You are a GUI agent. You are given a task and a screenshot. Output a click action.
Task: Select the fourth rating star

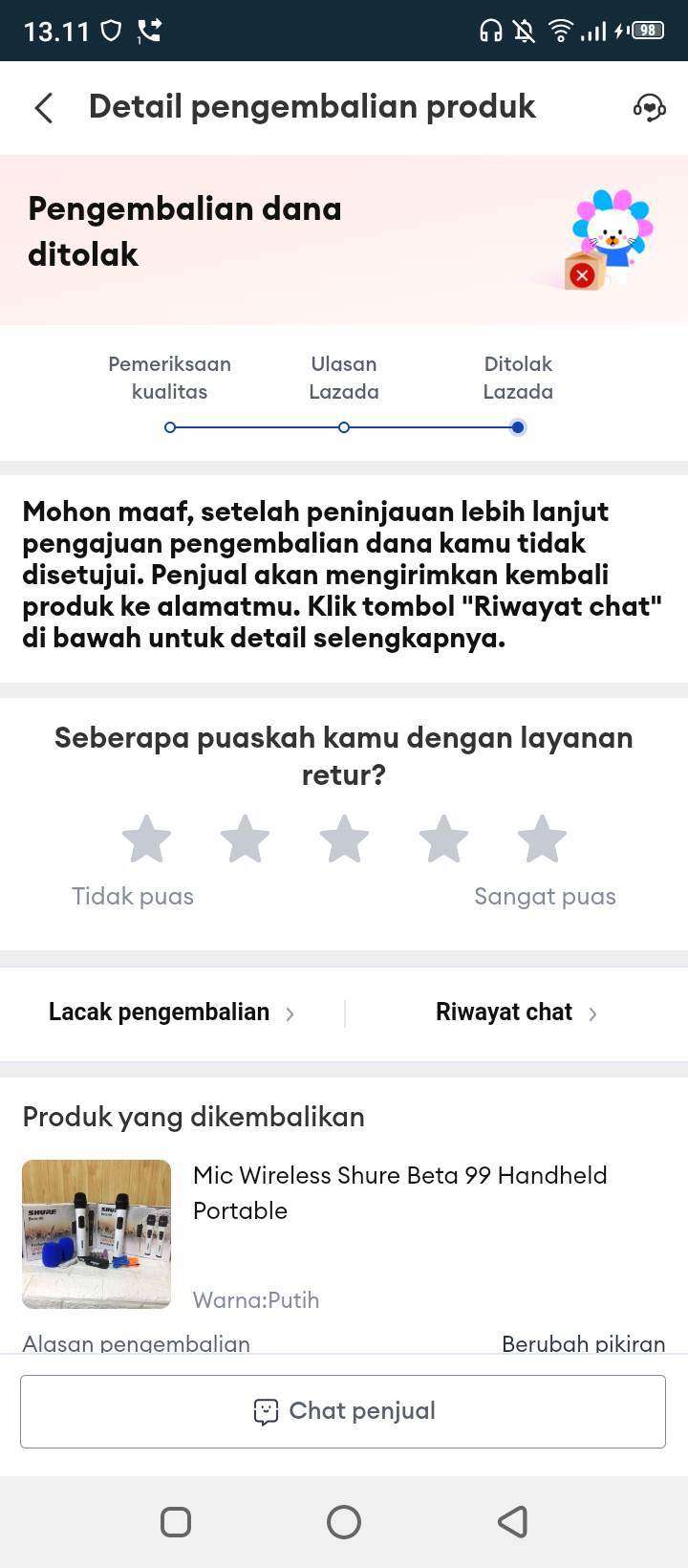pyautogui.click(x=443, y=839)
